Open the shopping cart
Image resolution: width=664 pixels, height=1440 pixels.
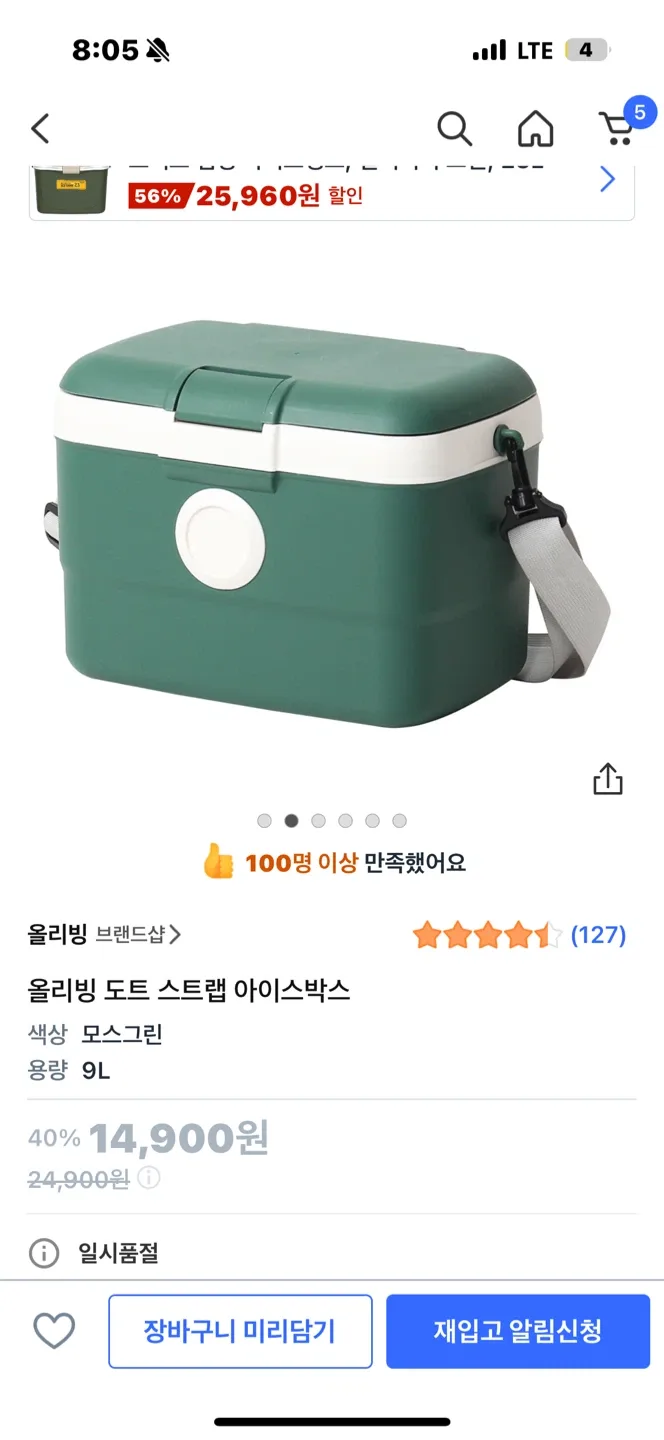coord(617,129)
